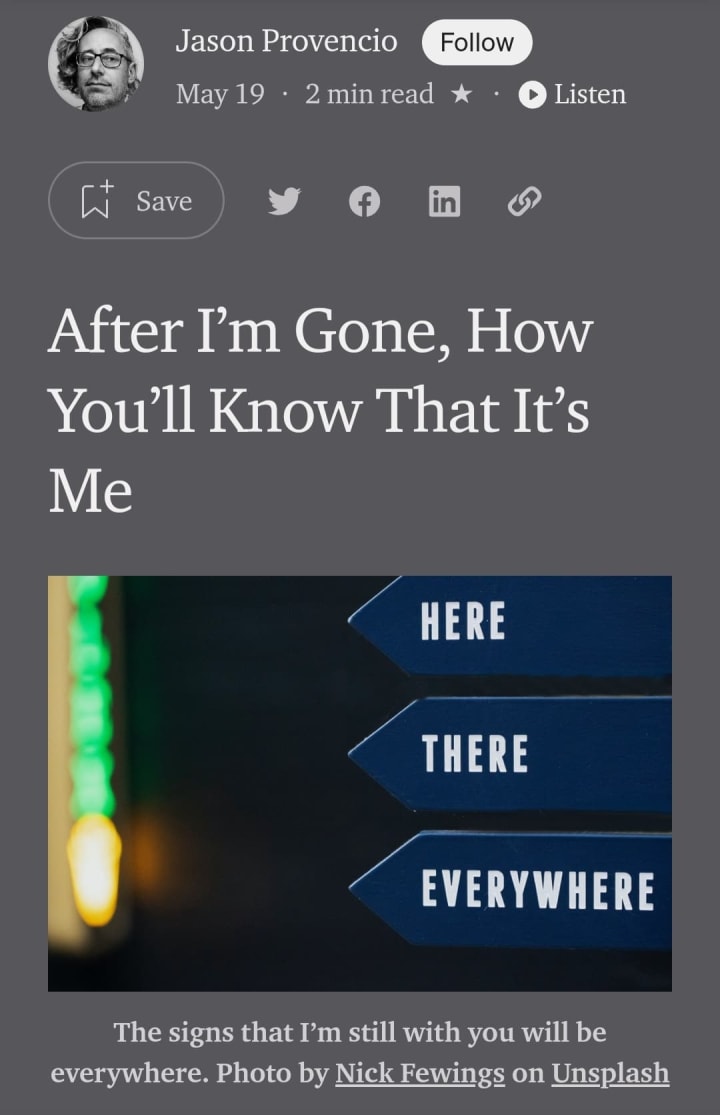
Task: Copy the article link
Action: (524, 202)
